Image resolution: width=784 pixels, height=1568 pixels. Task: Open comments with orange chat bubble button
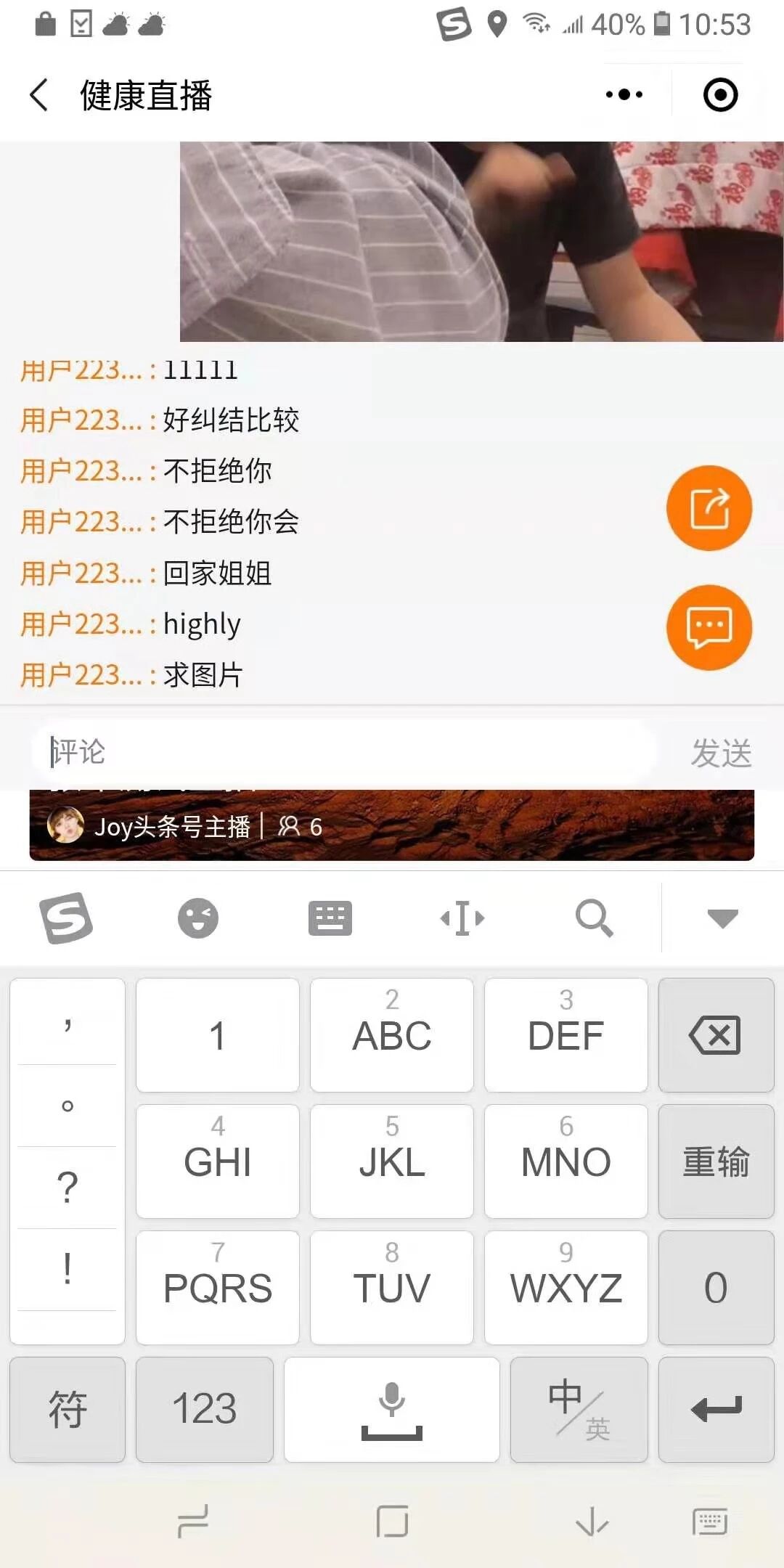709,627
